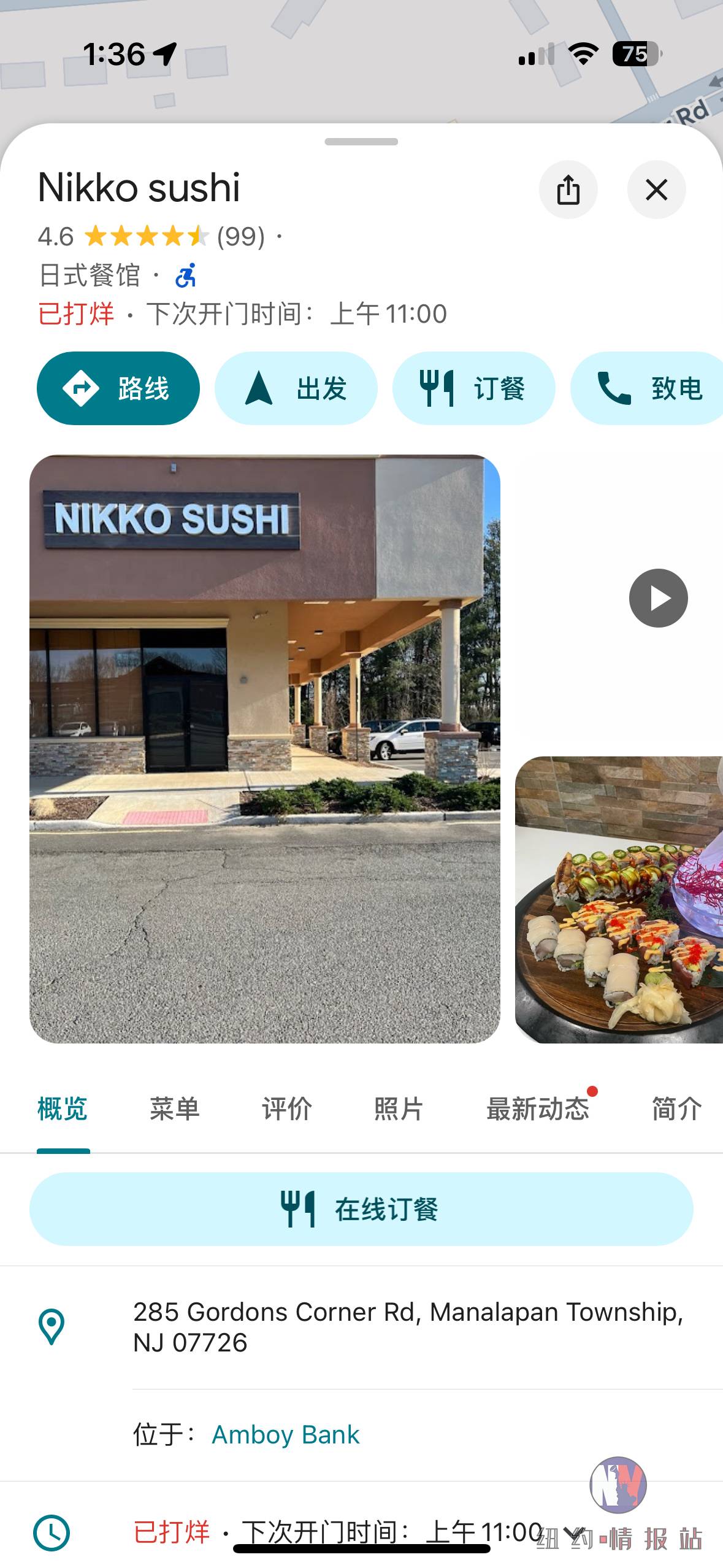Open the Nikko Sushi storefront photo

click(x=265, y=748)
